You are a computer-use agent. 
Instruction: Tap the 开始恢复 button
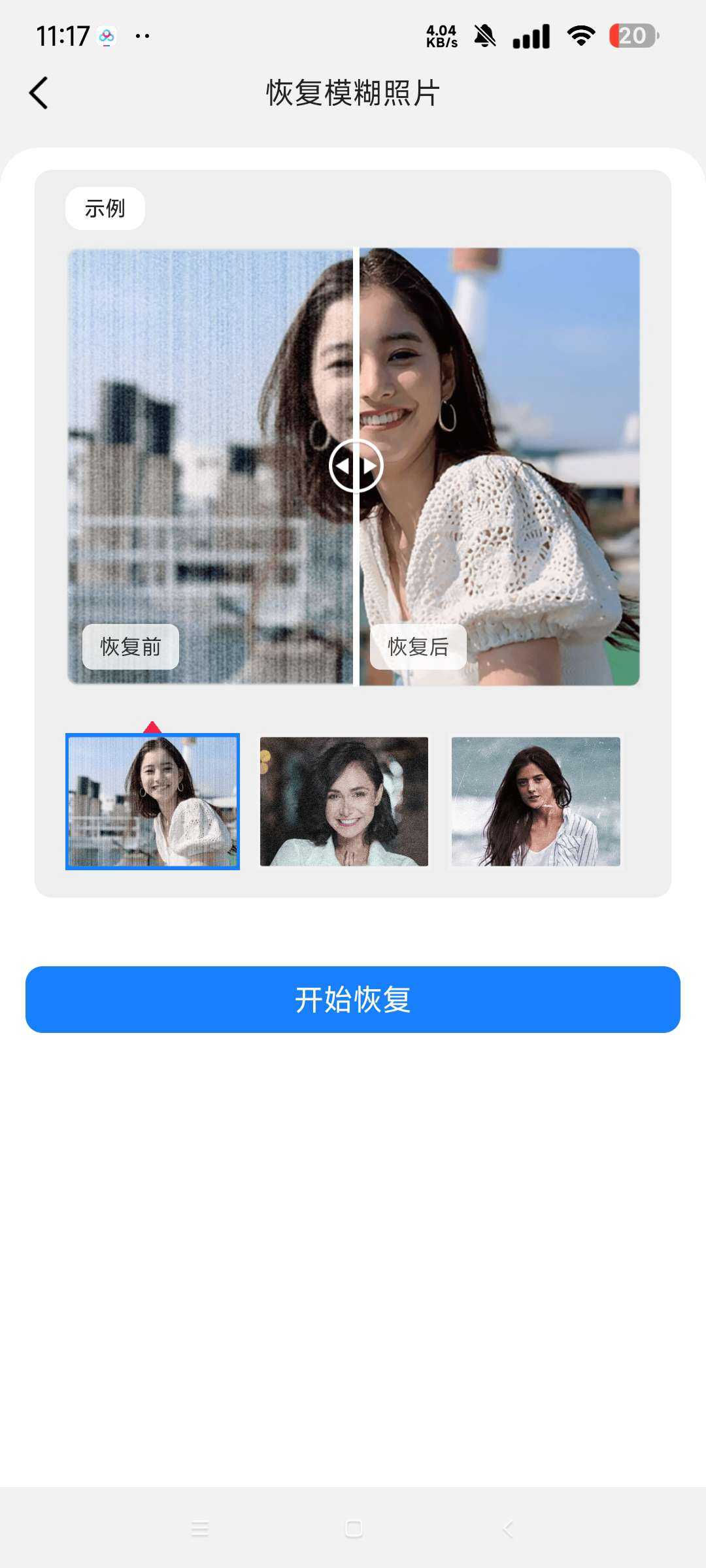pyautogui.click(x=353, y=1000)
